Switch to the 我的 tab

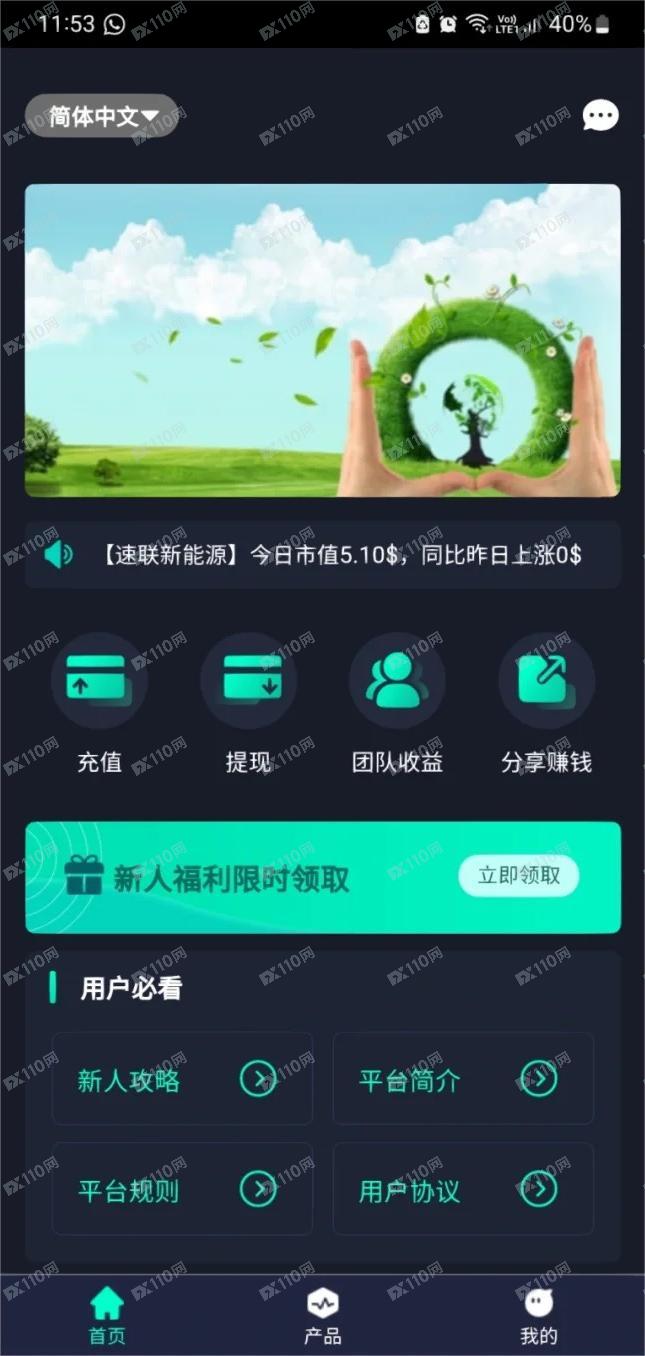point(538,1316)
